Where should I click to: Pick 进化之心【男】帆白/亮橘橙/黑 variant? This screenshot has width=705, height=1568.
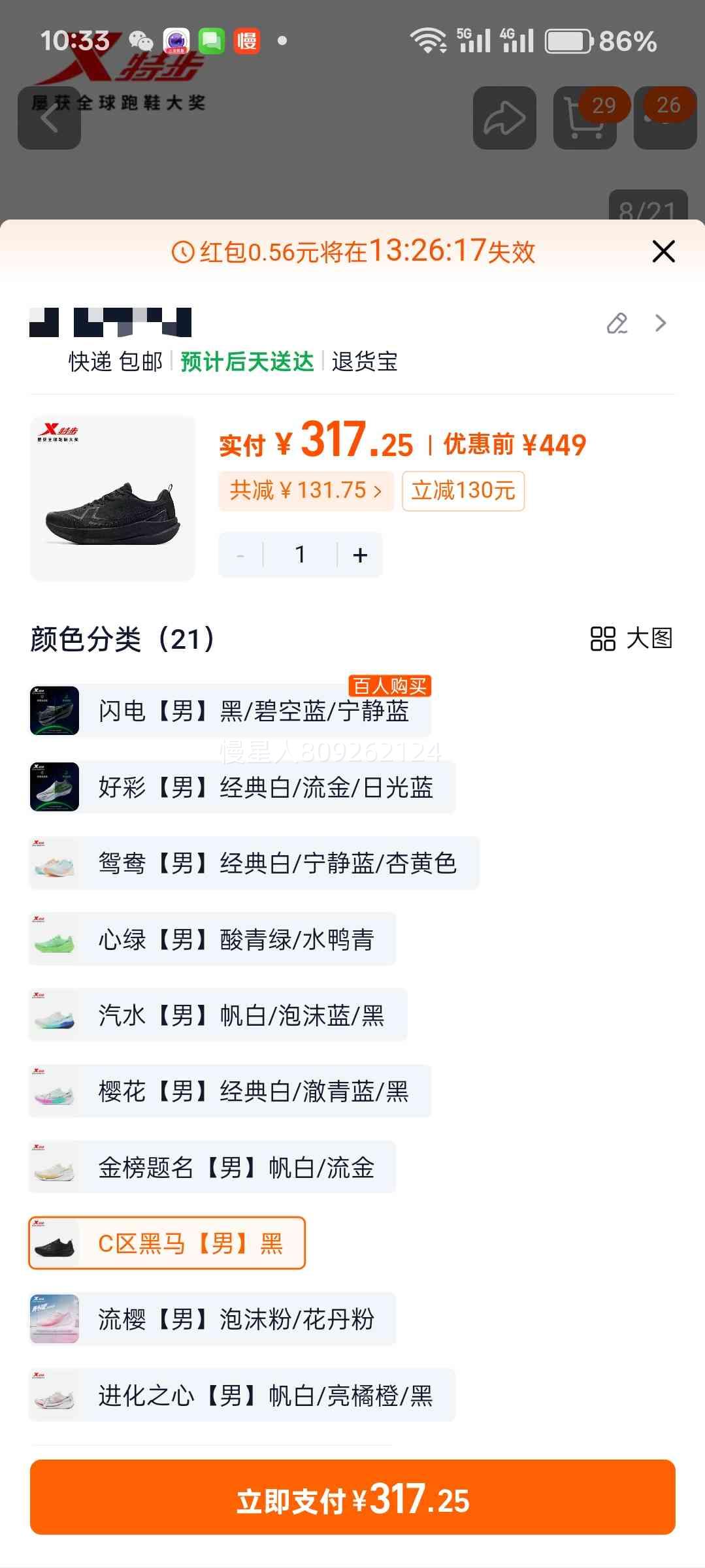tap(242, 1396)
